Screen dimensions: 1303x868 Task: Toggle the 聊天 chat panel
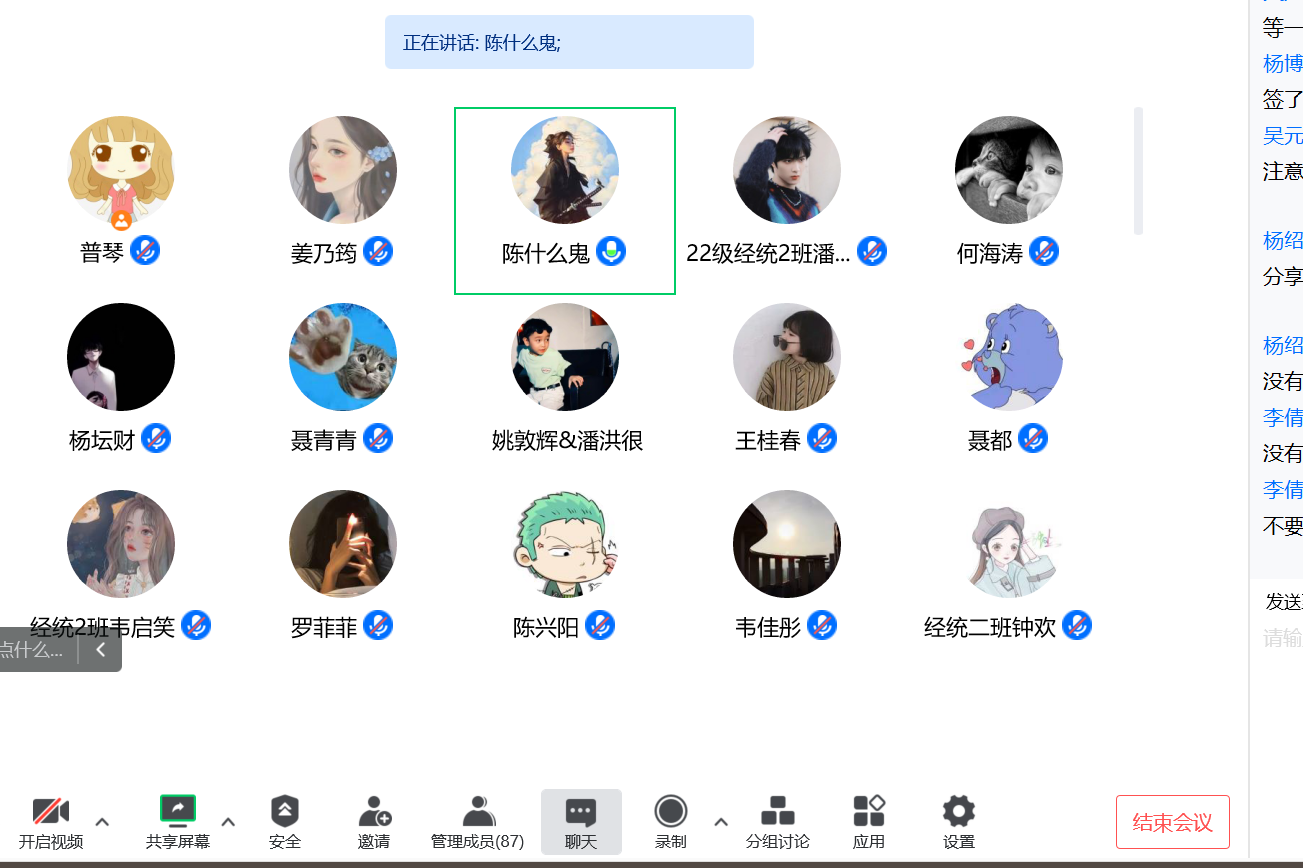(581, 822)
